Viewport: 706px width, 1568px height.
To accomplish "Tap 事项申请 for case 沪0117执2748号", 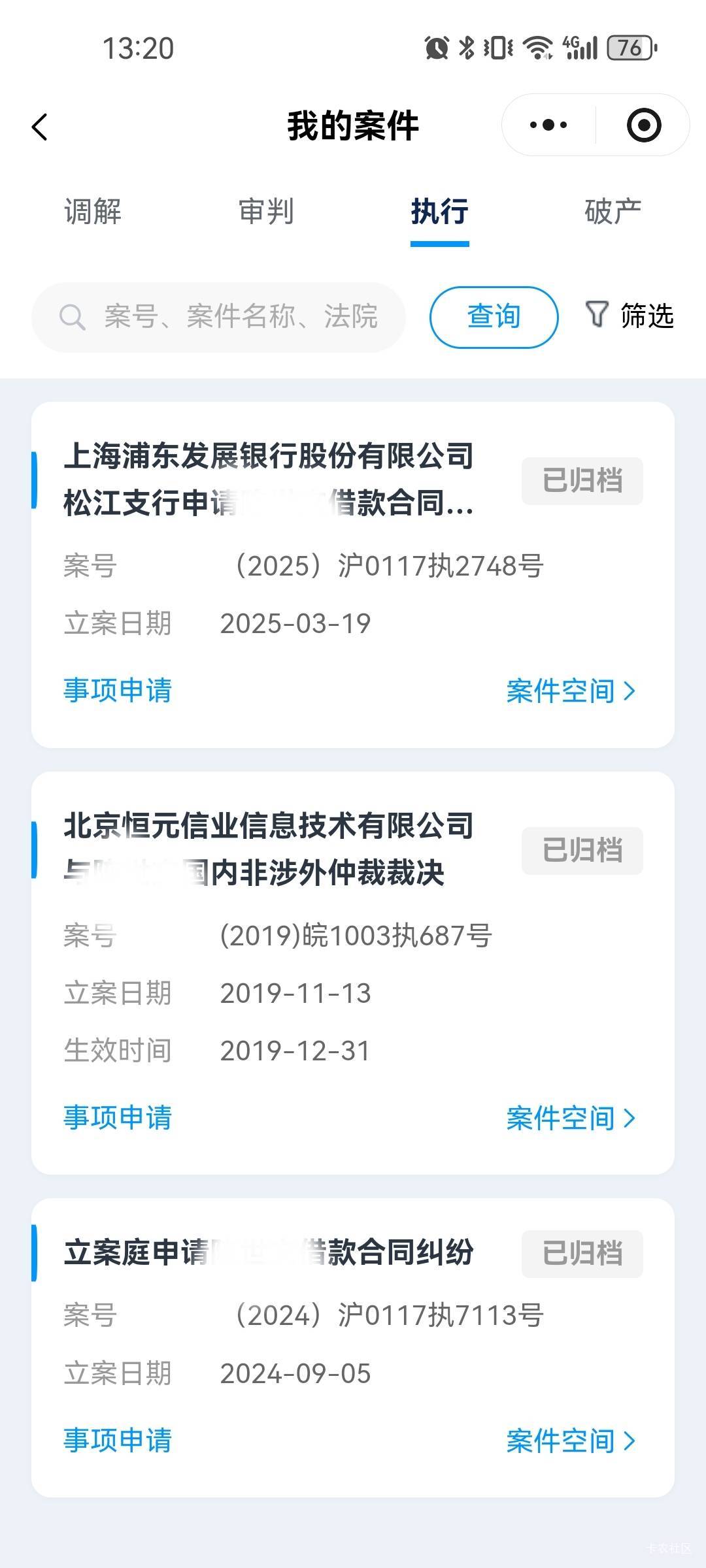I will 118,691.
